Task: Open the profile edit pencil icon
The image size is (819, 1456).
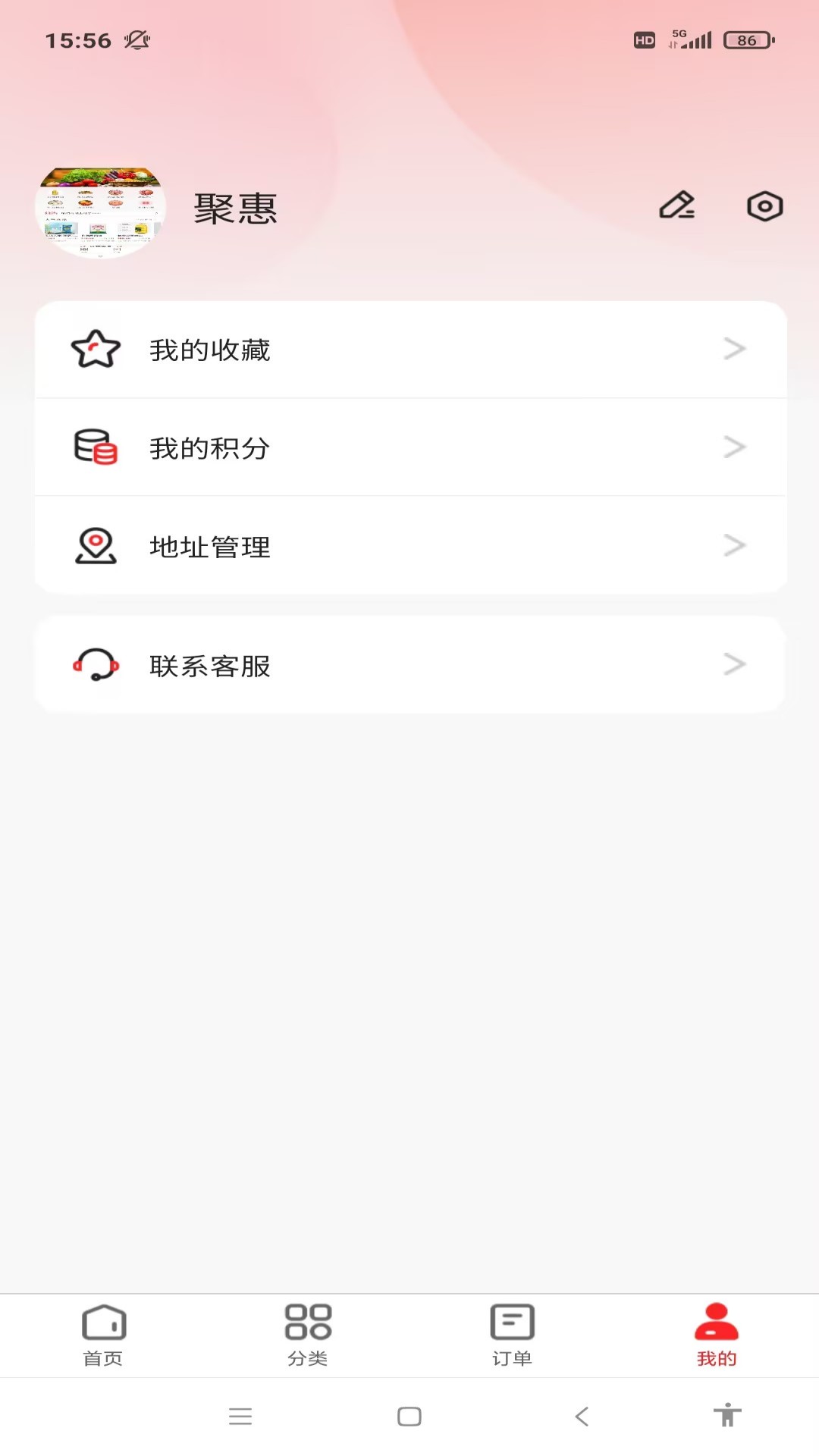Action: click(677, 206)
